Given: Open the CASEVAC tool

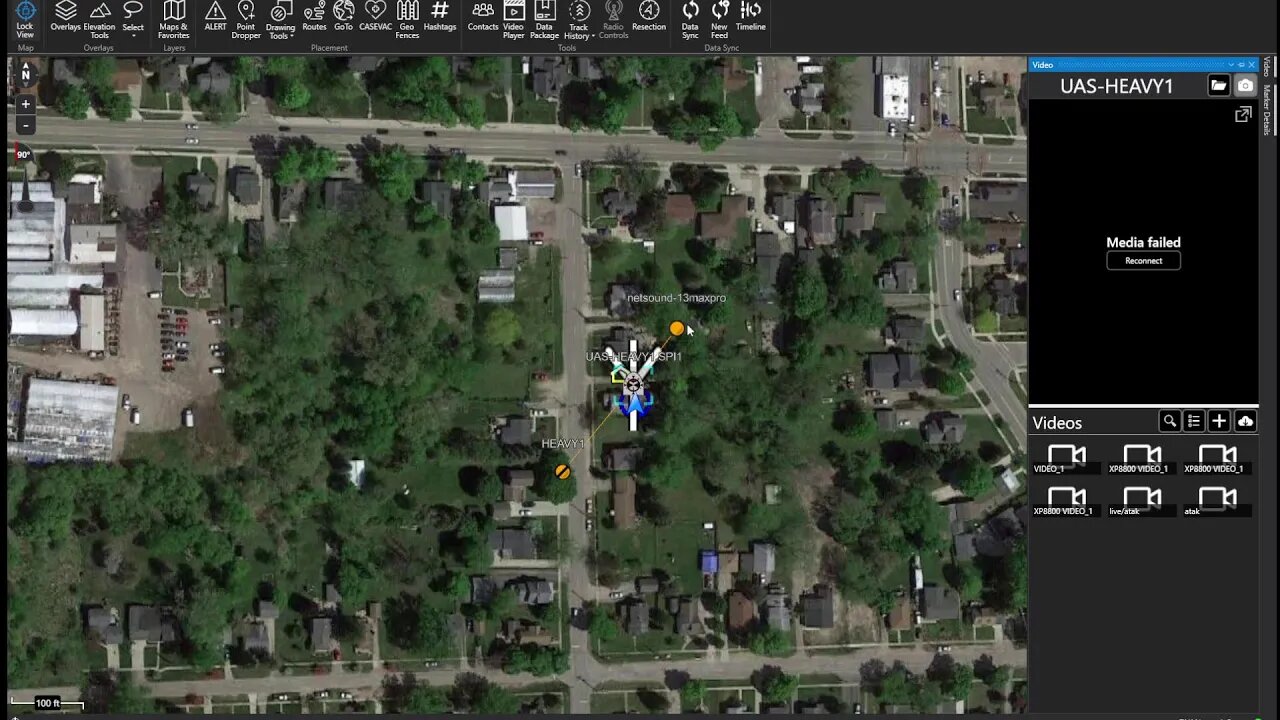Looking at the screenshot, I should coord(375,17).
